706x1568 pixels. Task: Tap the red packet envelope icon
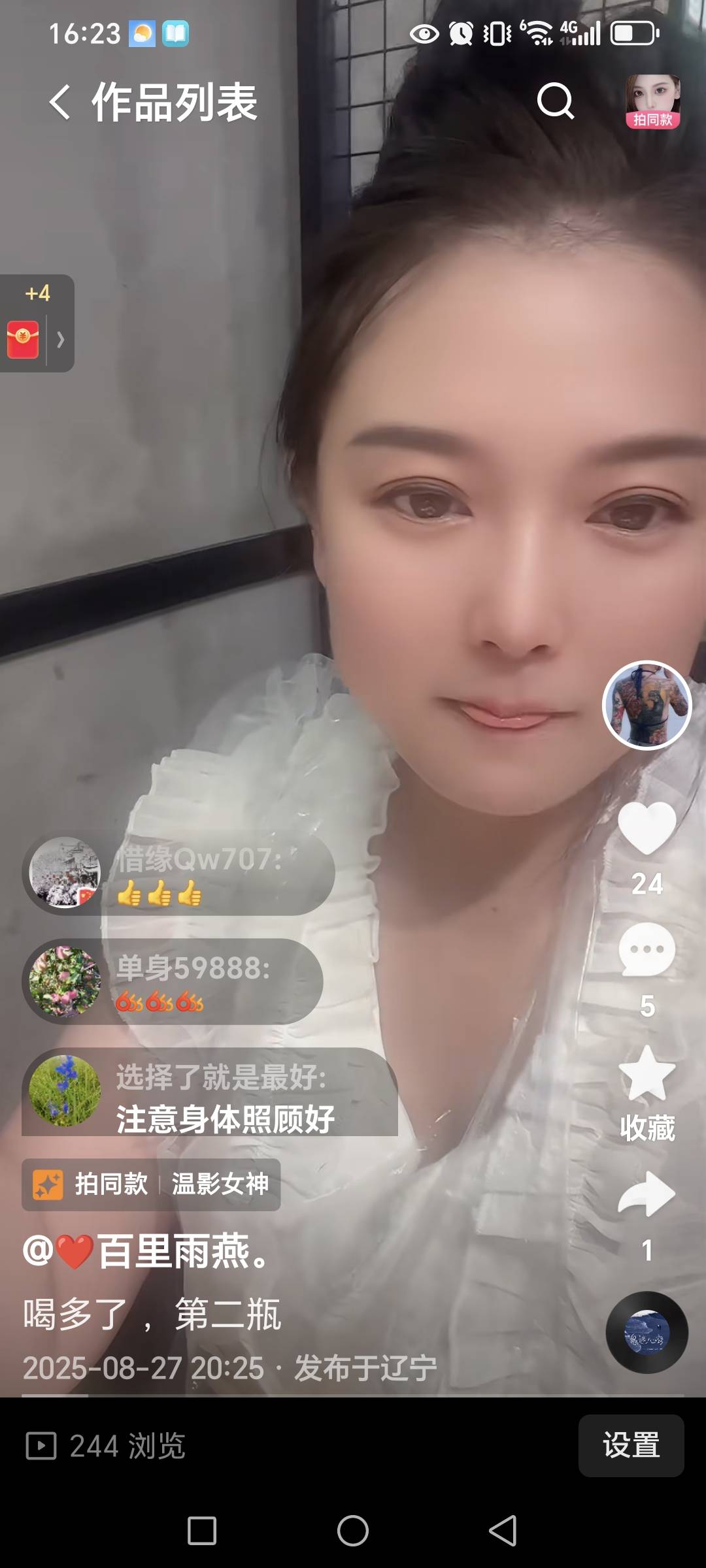point(22,338)
